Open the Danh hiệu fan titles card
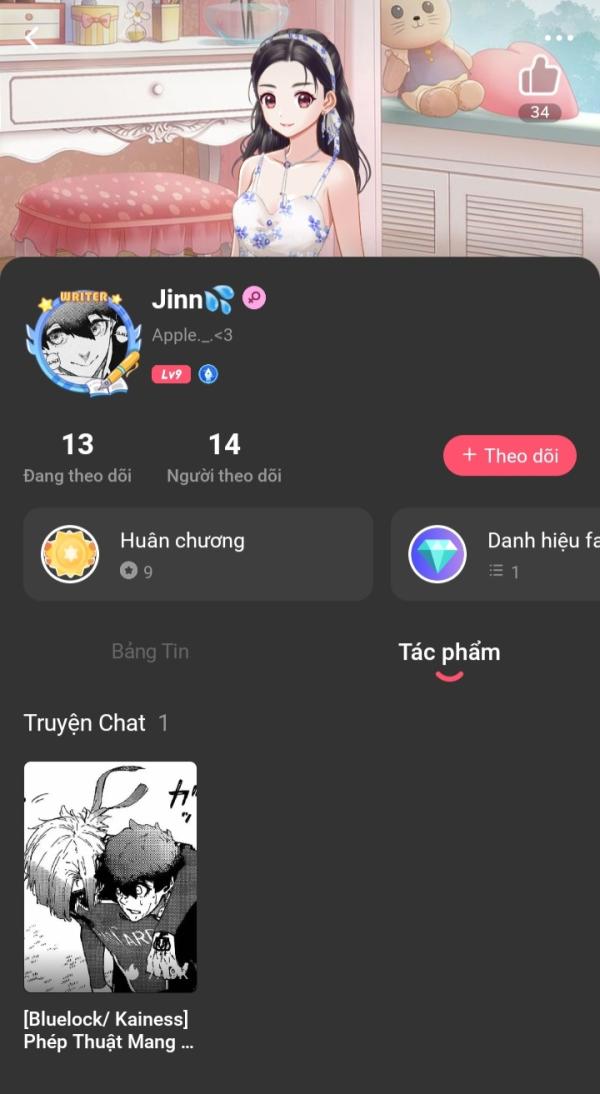The image size is (600, 1094). pos(495,554)
